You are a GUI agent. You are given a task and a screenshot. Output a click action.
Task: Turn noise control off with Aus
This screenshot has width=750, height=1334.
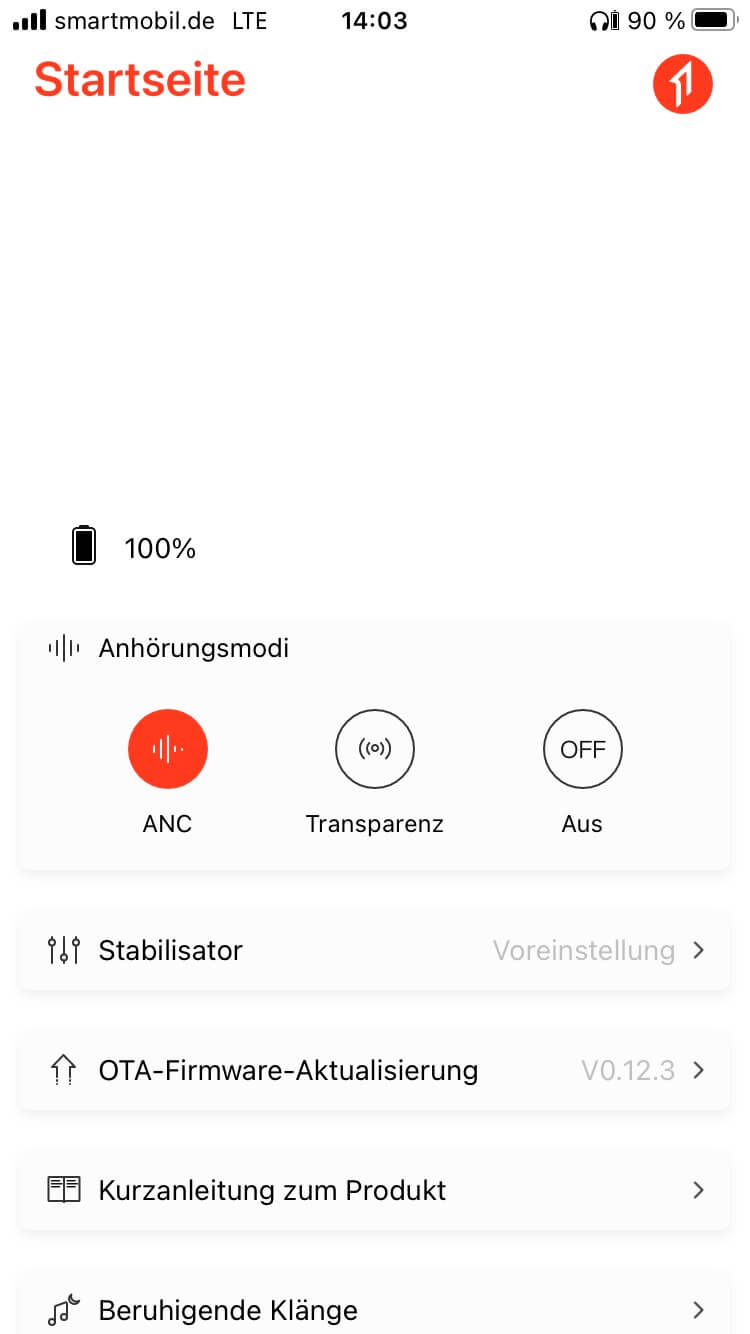582,749
